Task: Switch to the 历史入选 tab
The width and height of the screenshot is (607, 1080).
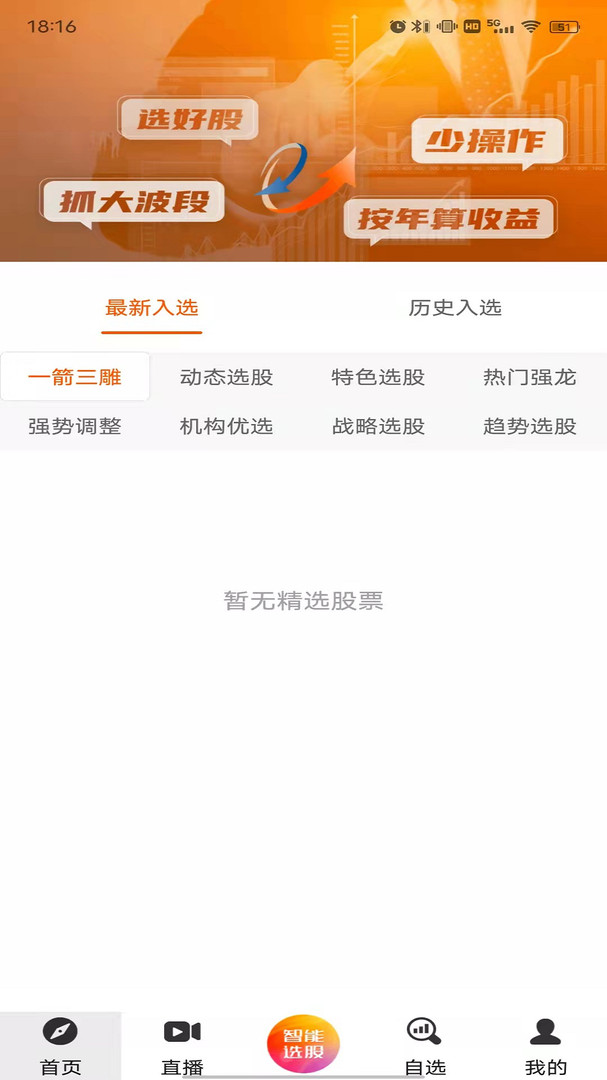Action: [455, 308]
